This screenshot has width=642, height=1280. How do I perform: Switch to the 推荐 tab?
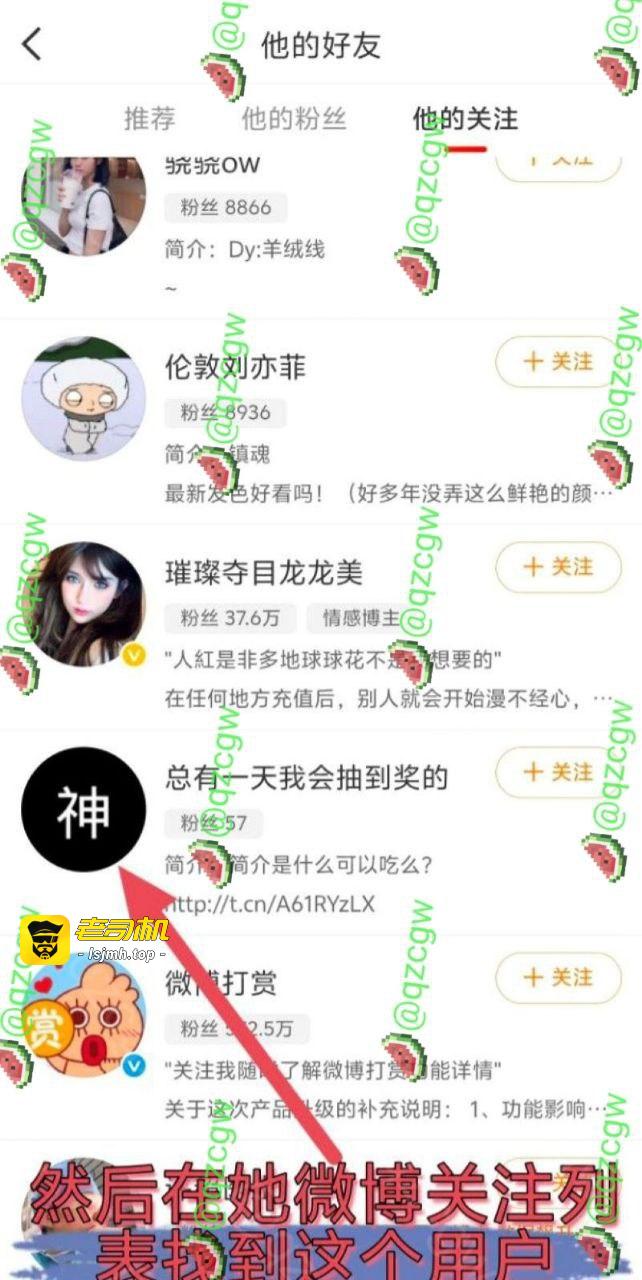(x=149, y=119)
